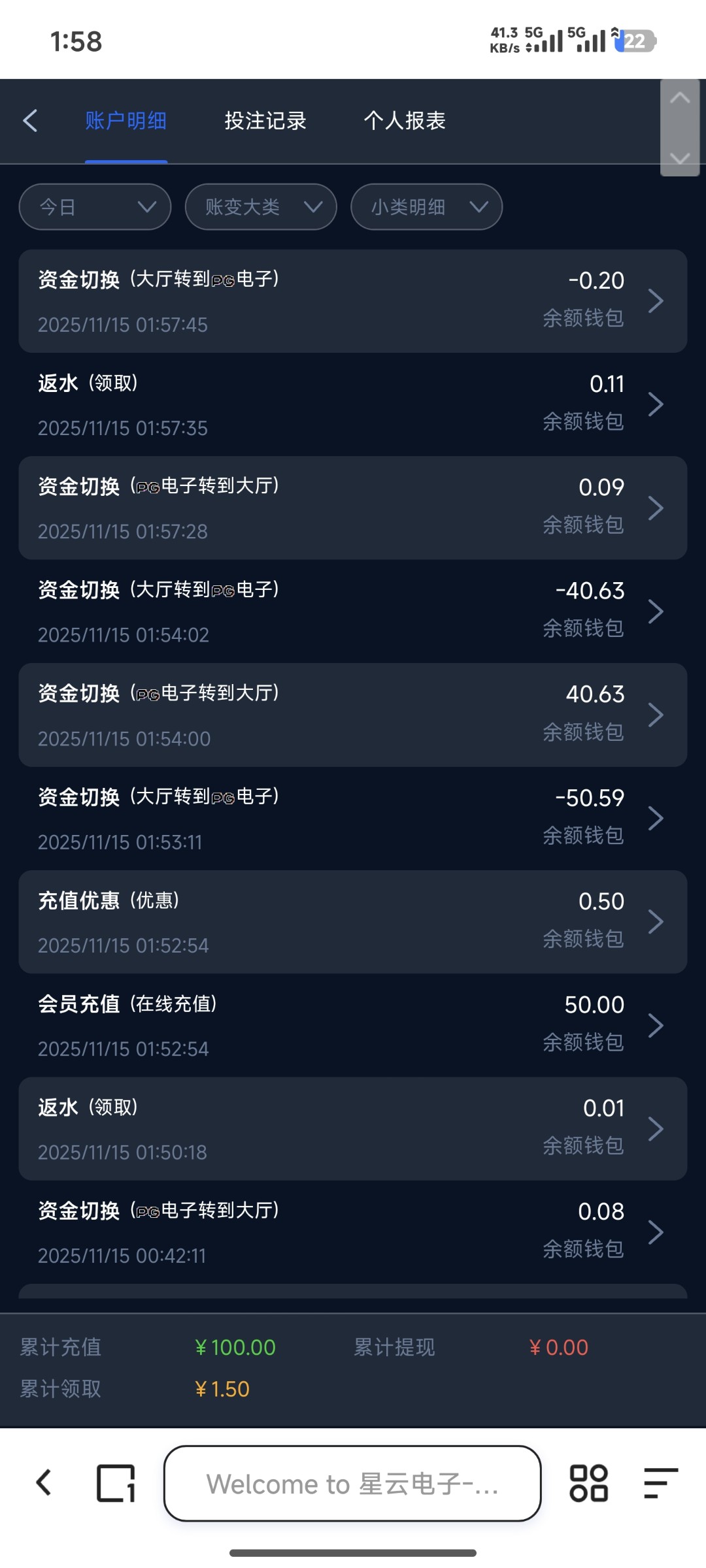Viewport: 706px width, 1568px height.
Task: Open the browser tabs grid
Action: pyautogui.click(x=588, y=1483)
